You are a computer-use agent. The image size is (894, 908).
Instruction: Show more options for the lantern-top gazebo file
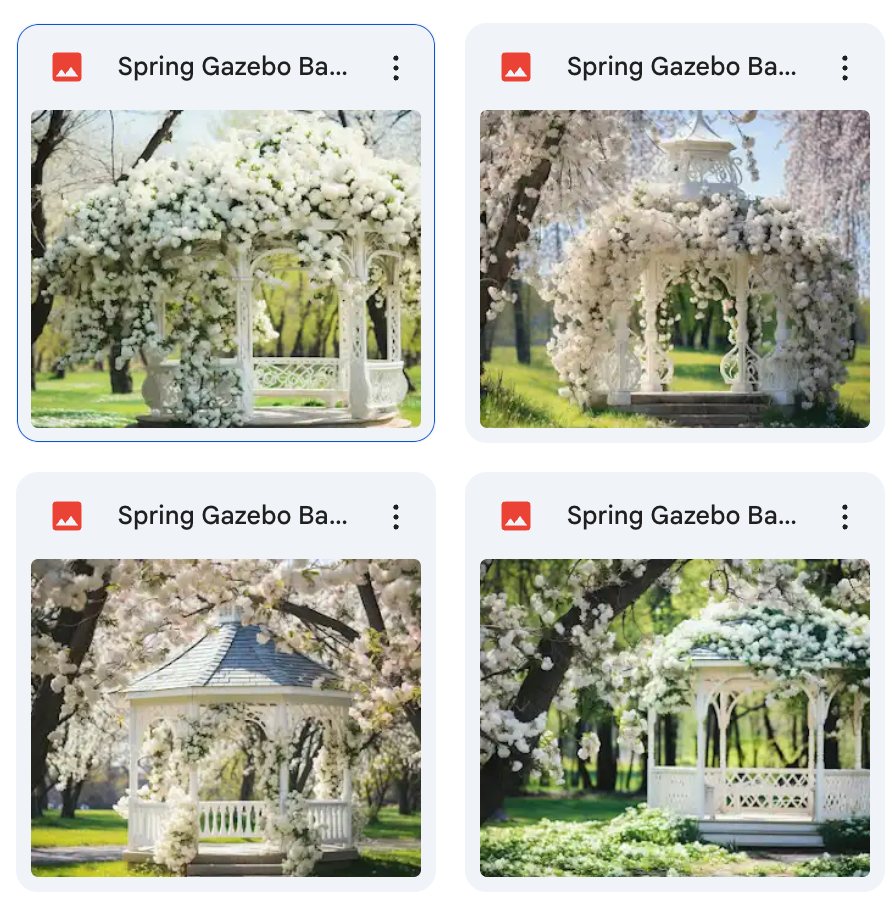[x=845, y=68]
